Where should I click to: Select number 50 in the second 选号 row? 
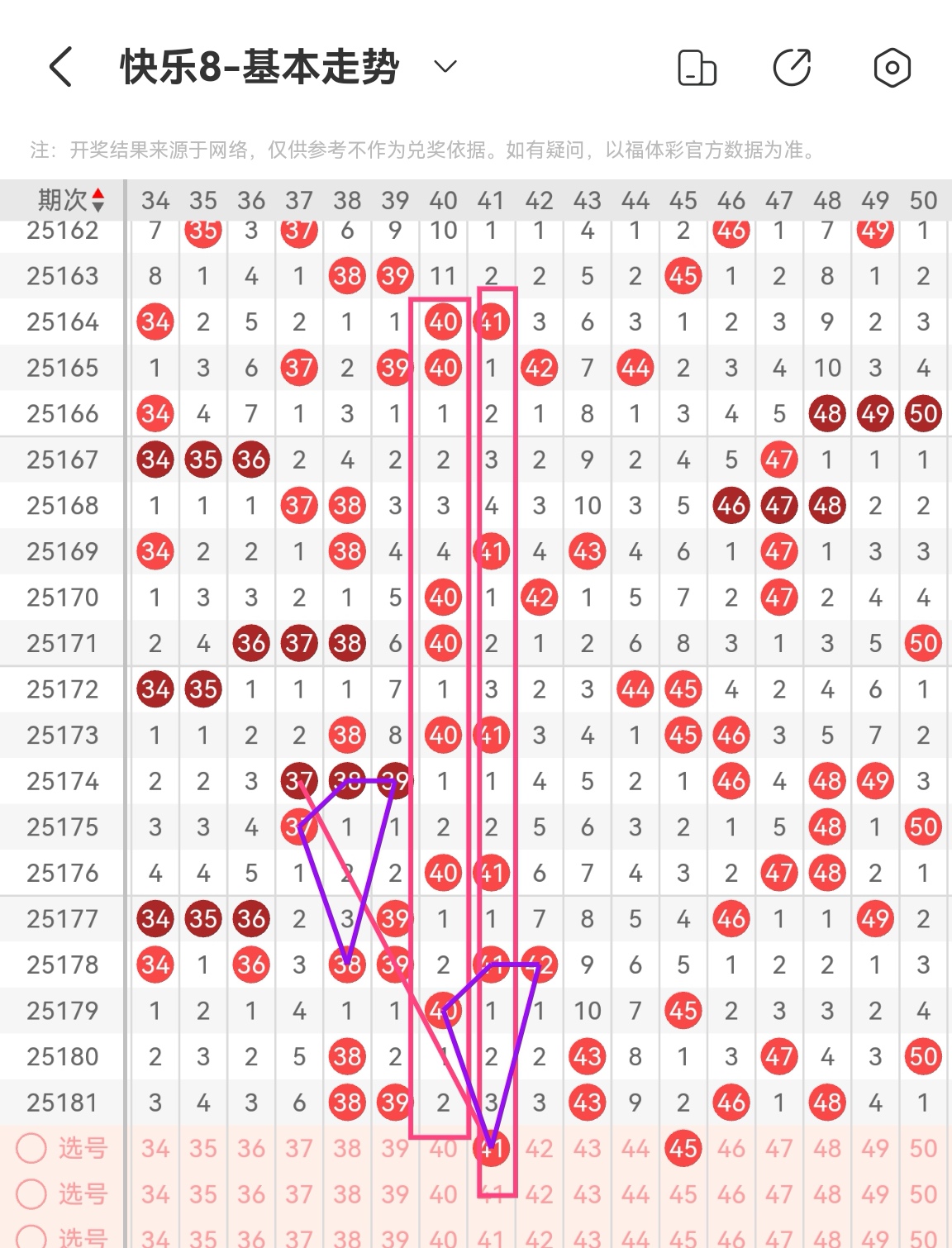(923, 1194)
